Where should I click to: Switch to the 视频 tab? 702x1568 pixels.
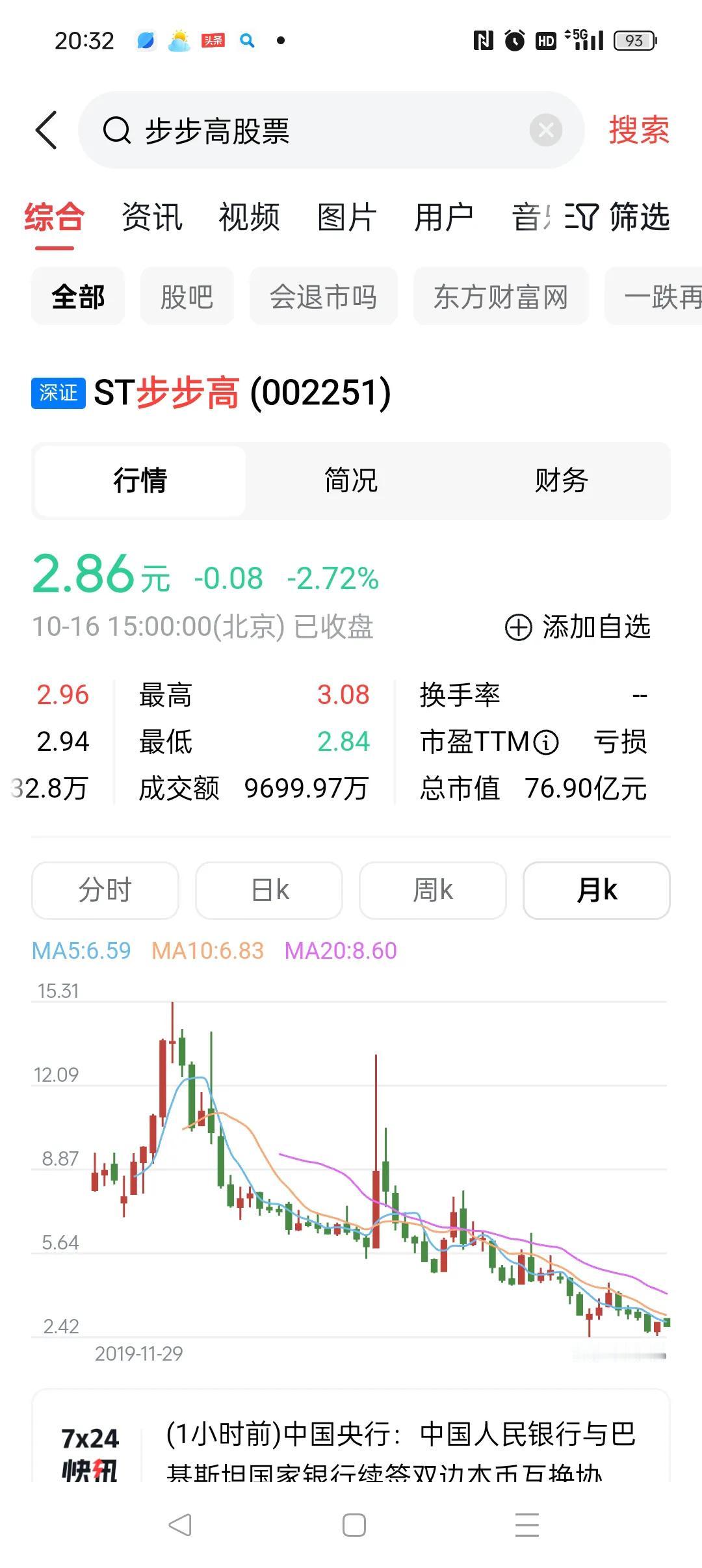tap(250, 217)
